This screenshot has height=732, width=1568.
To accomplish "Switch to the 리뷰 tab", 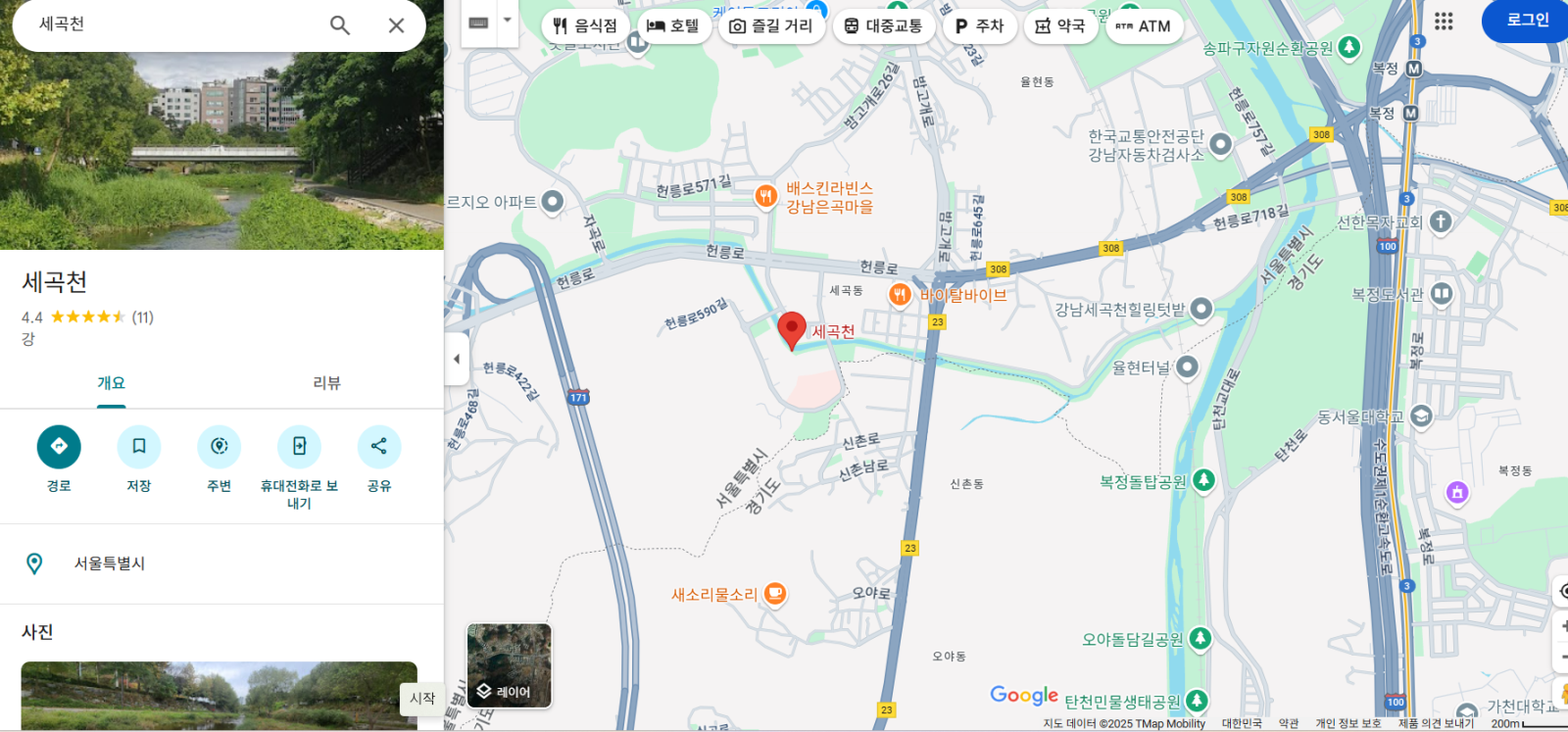I will pos(326,383).
